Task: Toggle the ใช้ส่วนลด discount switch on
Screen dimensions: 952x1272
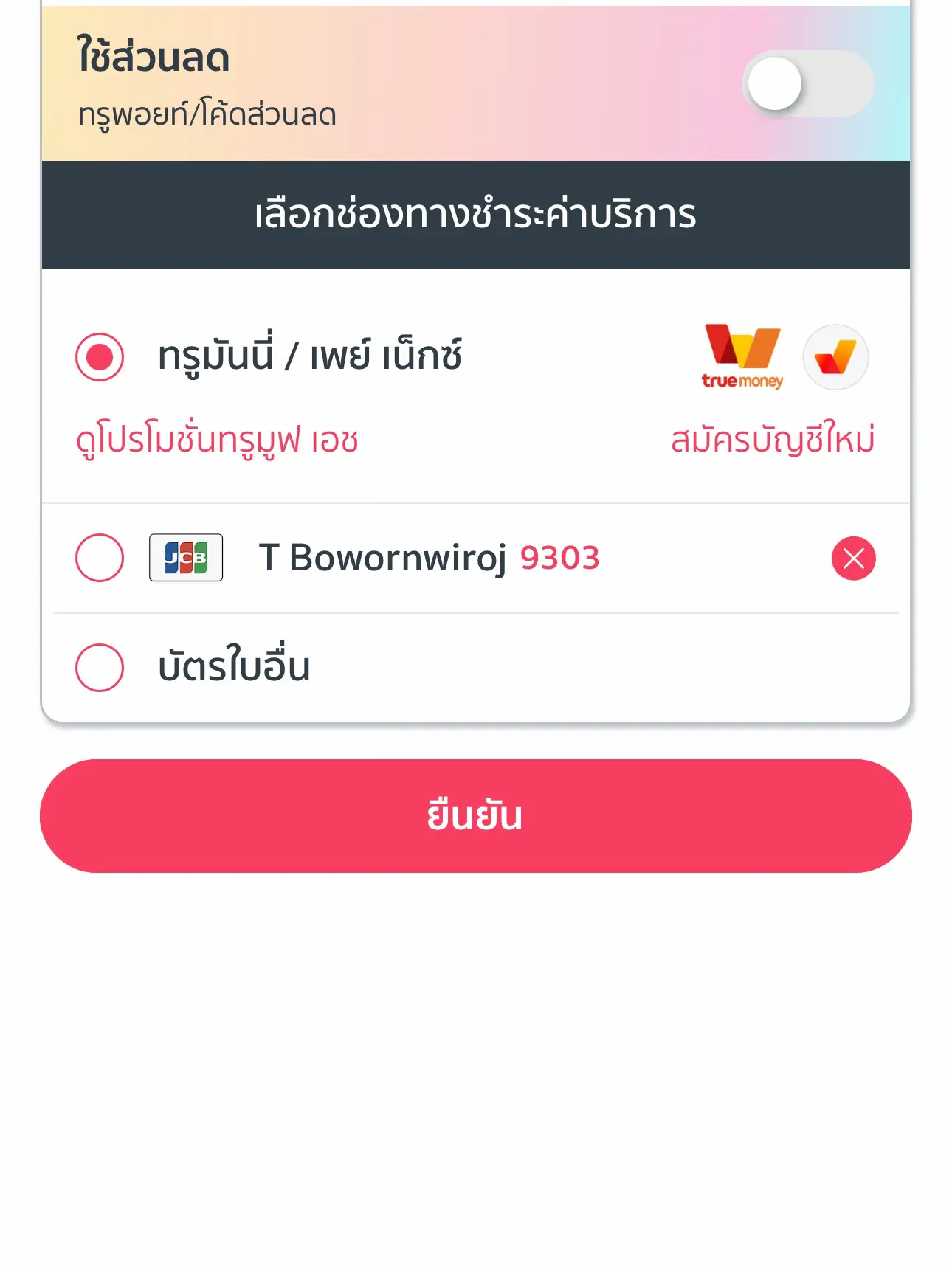Action: 808,83
